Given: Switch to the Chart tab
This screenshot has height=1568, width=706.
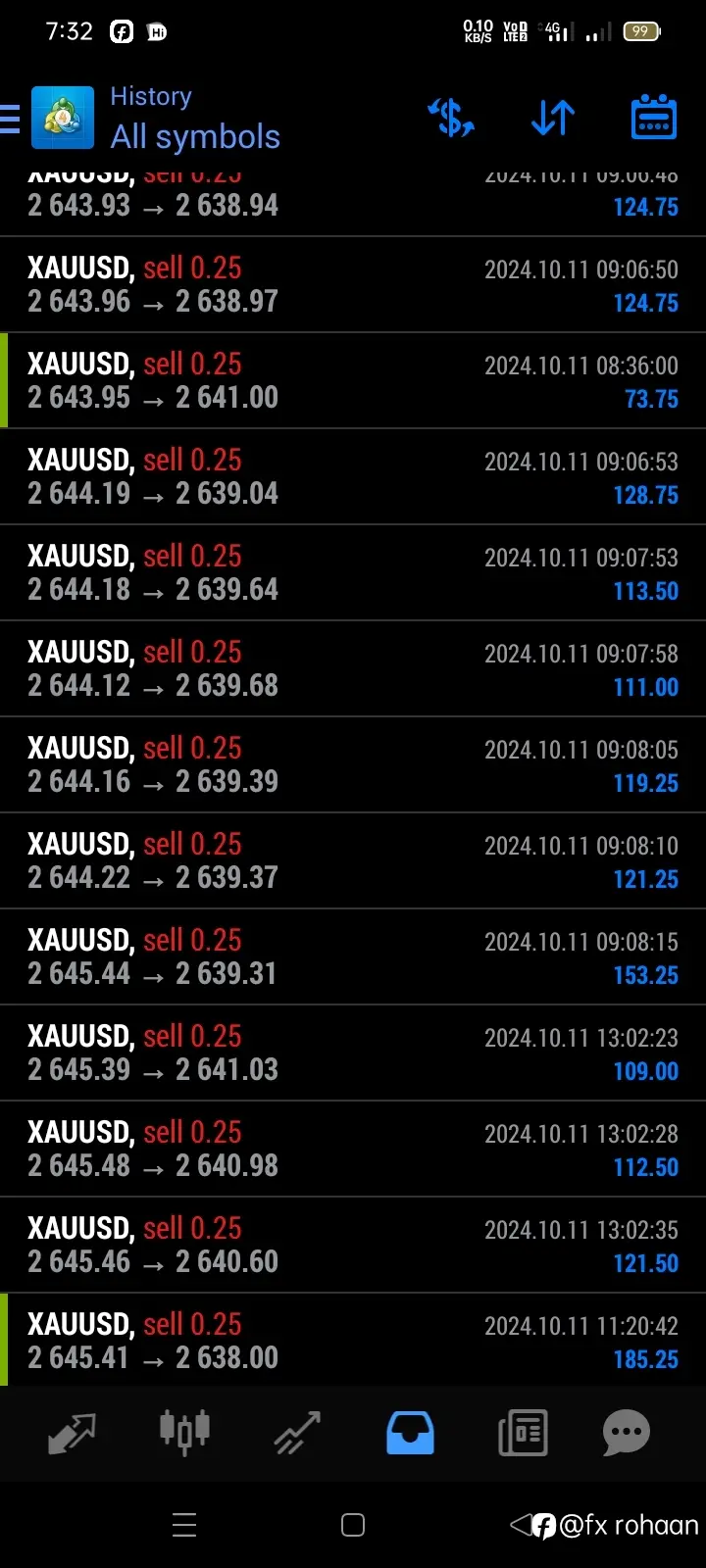Looking at the screenshot, I should point(184,1431).
